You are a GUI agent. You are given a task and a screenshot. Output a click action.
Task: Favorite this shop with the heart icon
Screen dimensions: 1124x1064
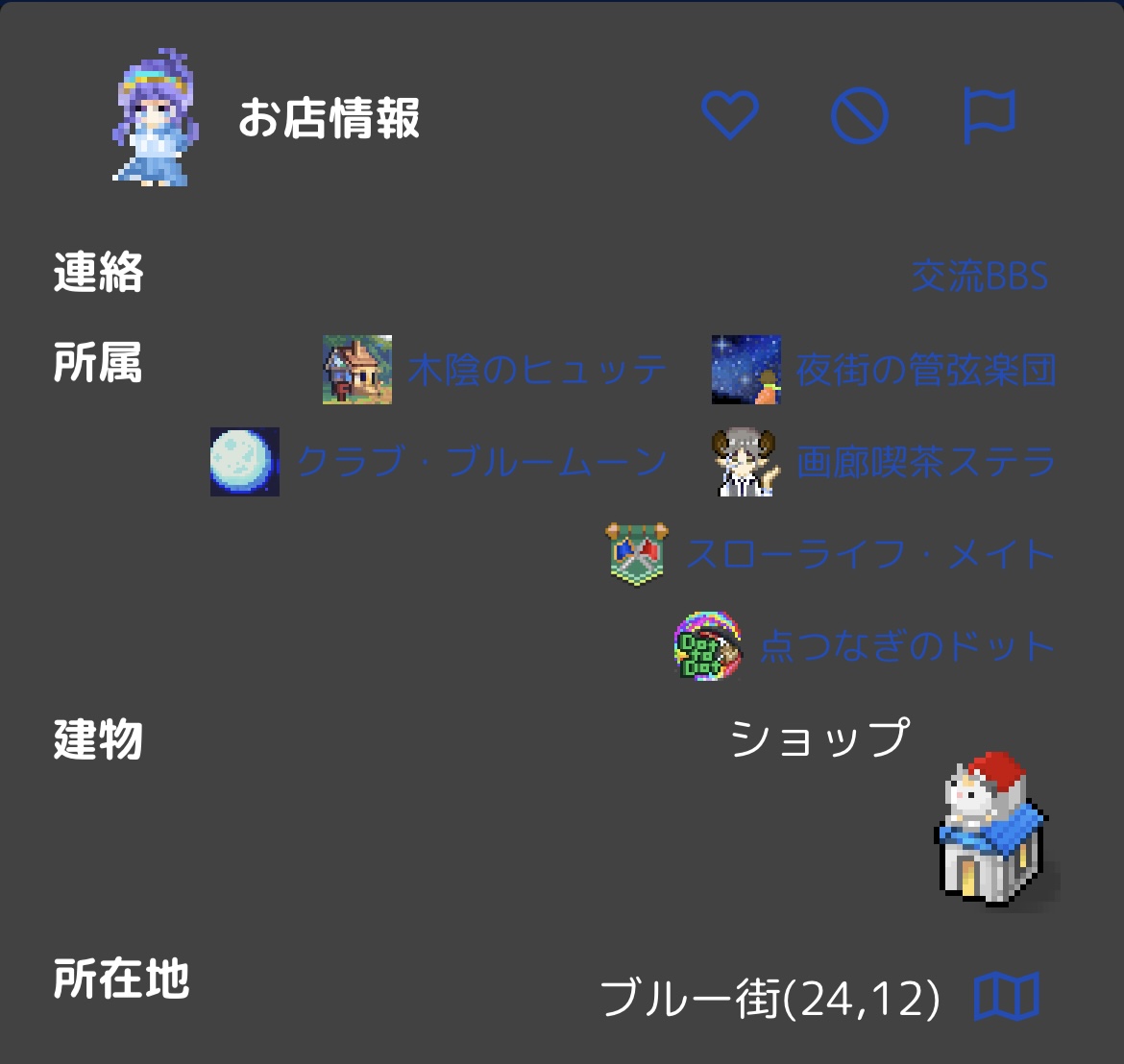click(x=730, y=116)
